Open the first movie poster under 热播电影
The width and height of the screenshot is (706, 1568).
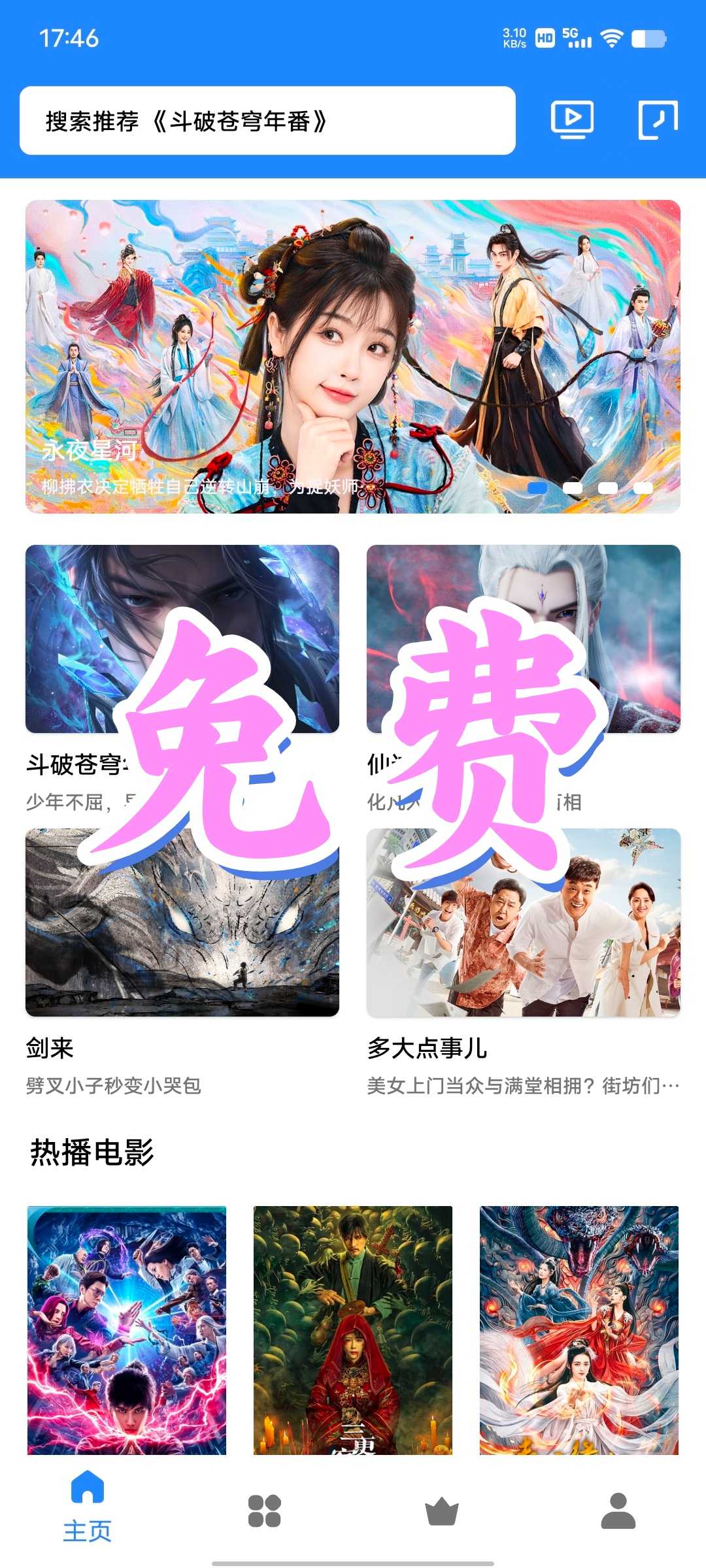[x=127, y=1330]
